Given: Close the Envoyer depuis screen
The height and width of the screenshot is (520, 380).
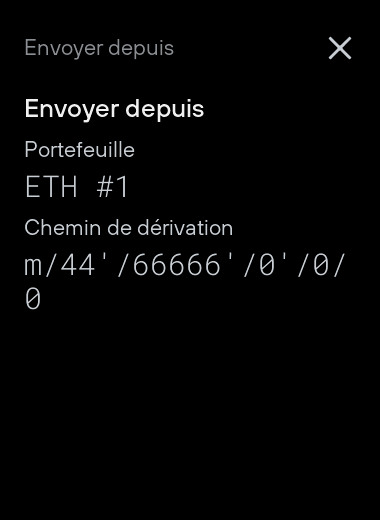Looking at the screenshot, I should [x=340, y=48].
